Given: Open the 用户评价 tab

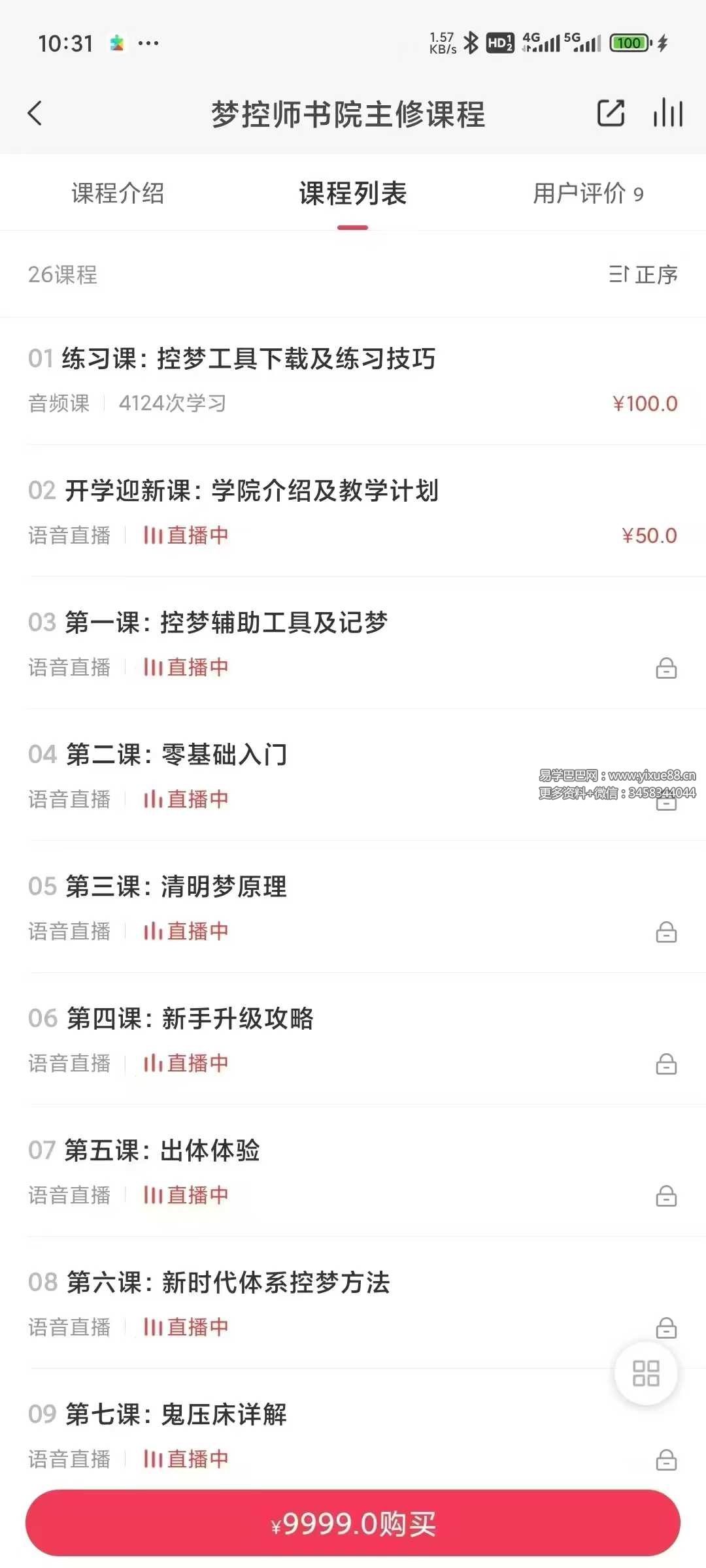Looking at the screenshot, I should pyautogui.click(x=588, y=193).
